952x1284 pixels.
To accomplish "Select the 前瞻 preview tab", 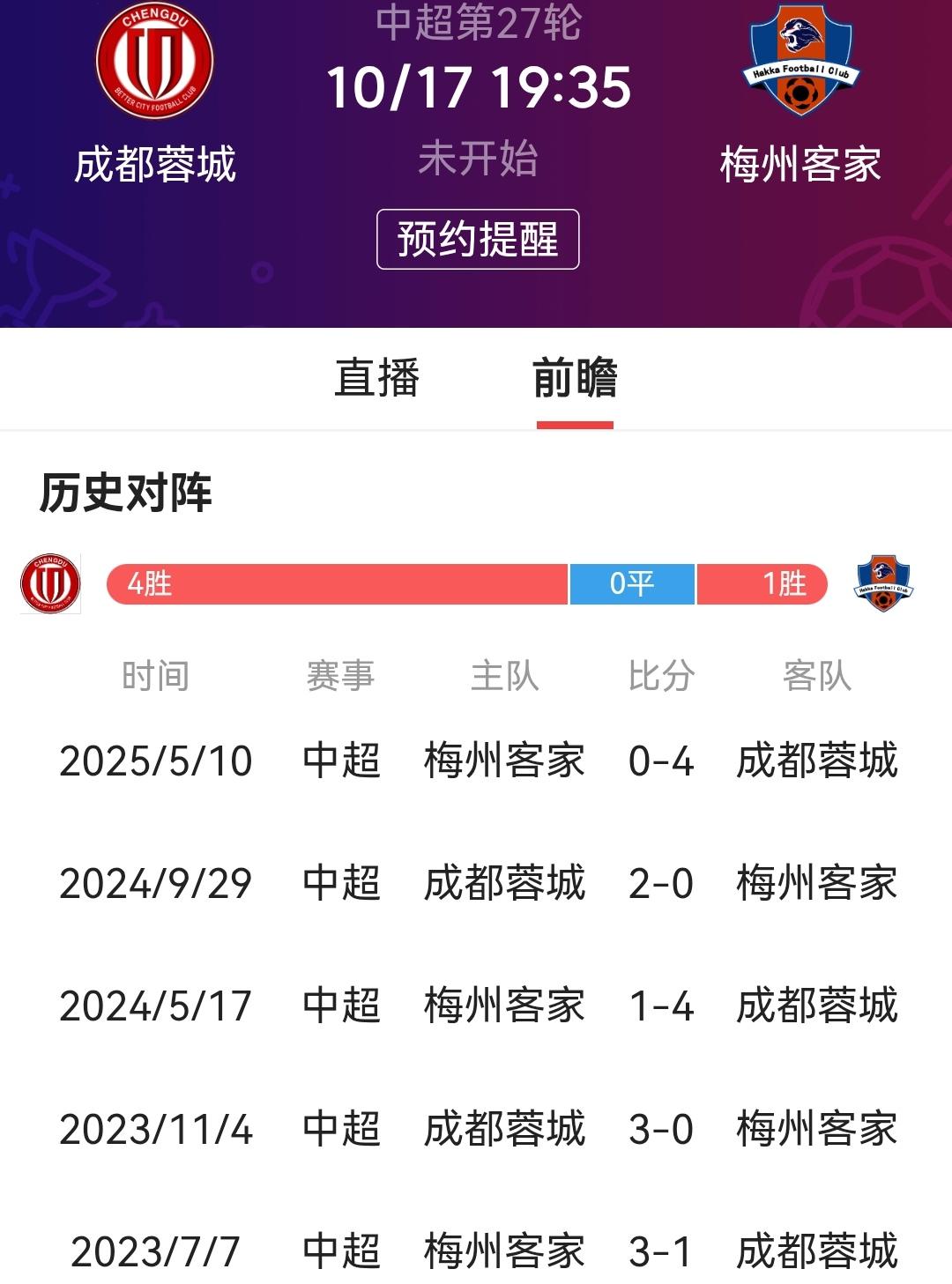I will pyautogui.click(x=575, y=378).
